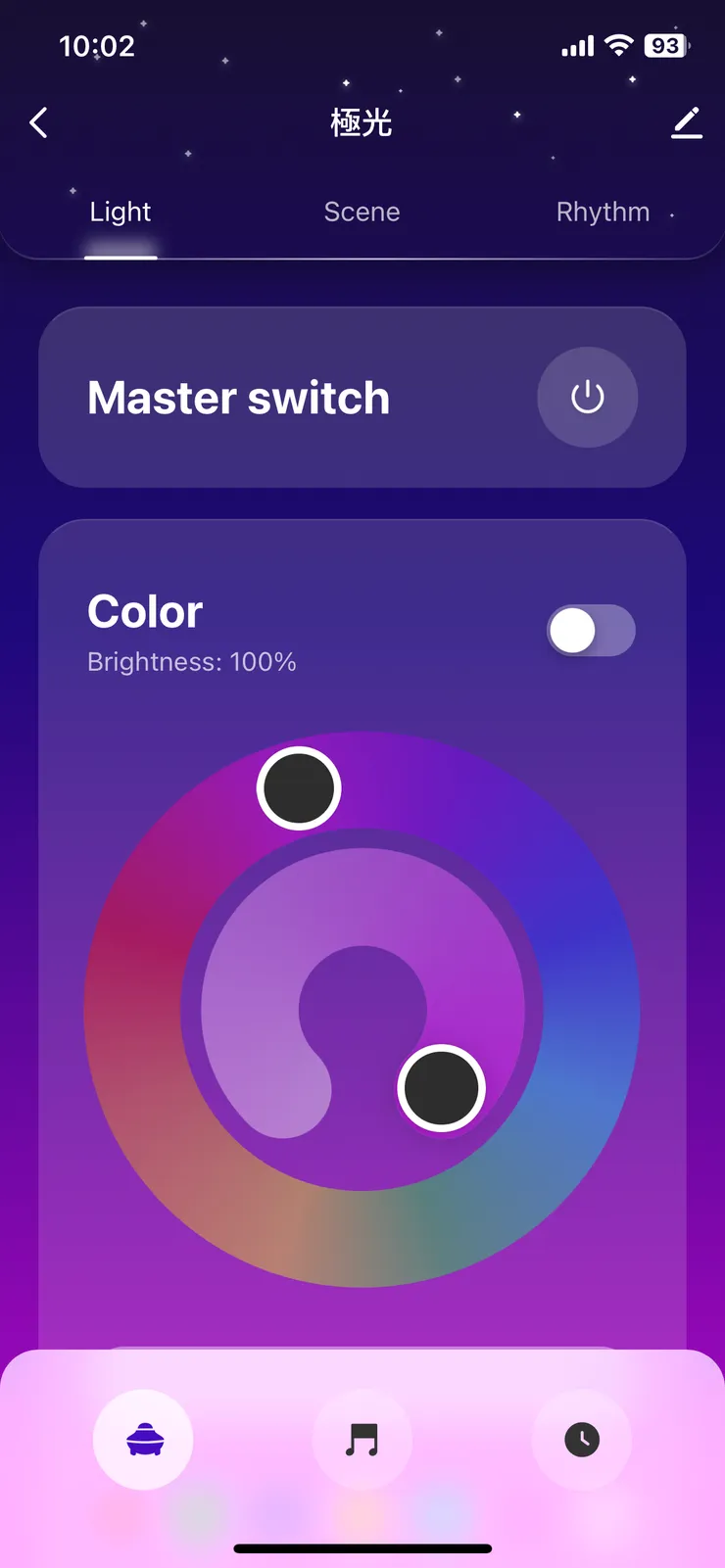Select the Light tab
725x1568 pixels.
121,212
